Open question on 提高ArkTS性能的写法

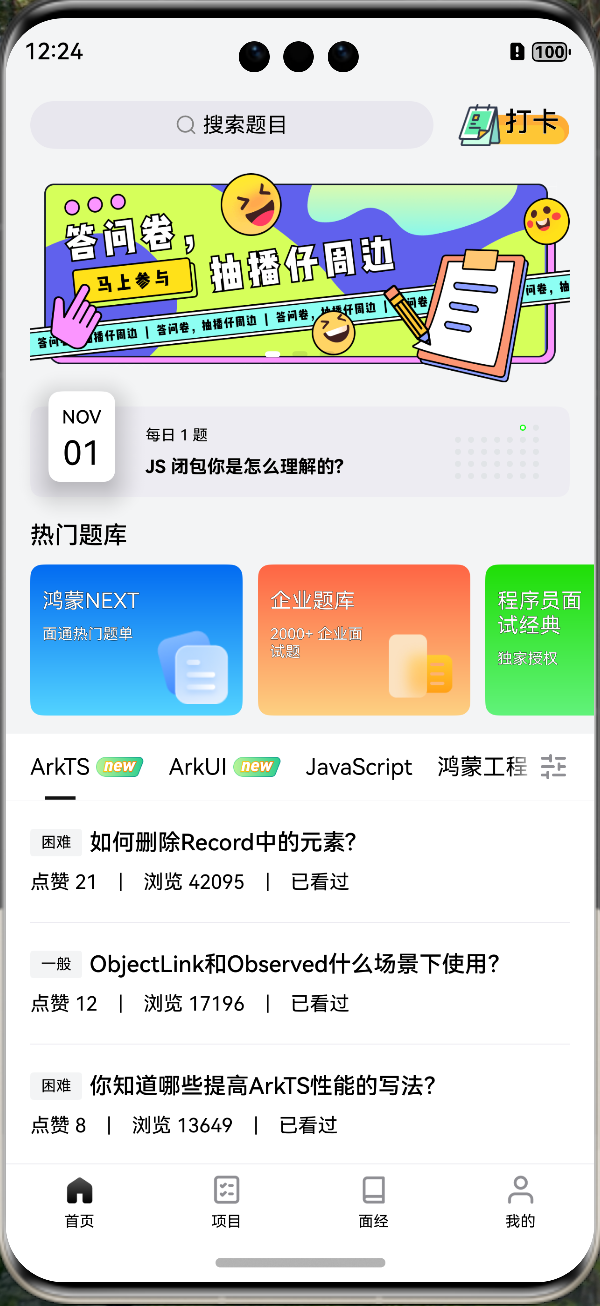[x=262, y=1086]
